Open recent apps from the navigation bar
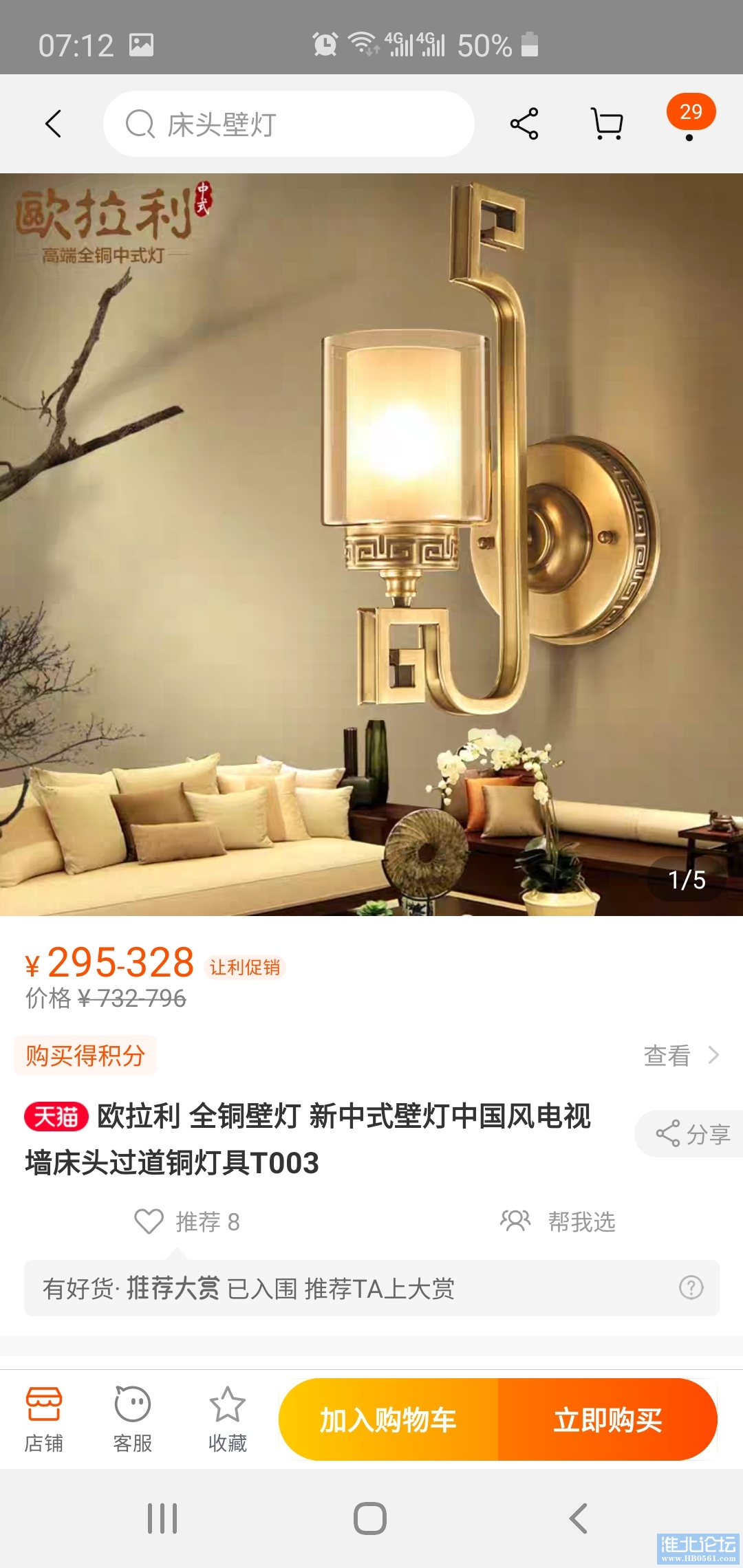 (162, 1518)
